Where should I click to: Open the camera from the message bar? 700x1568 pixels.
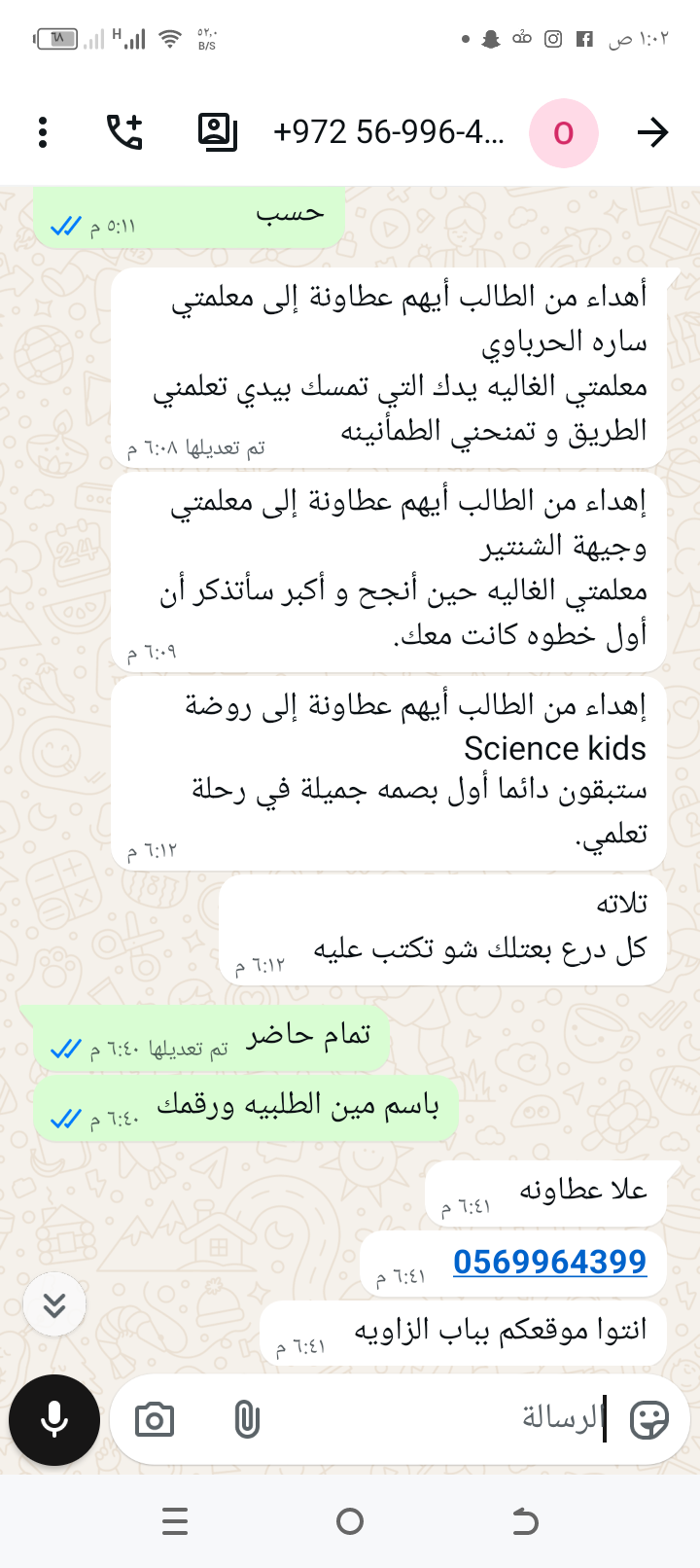pyautogui.click(x=155, y=1420)
